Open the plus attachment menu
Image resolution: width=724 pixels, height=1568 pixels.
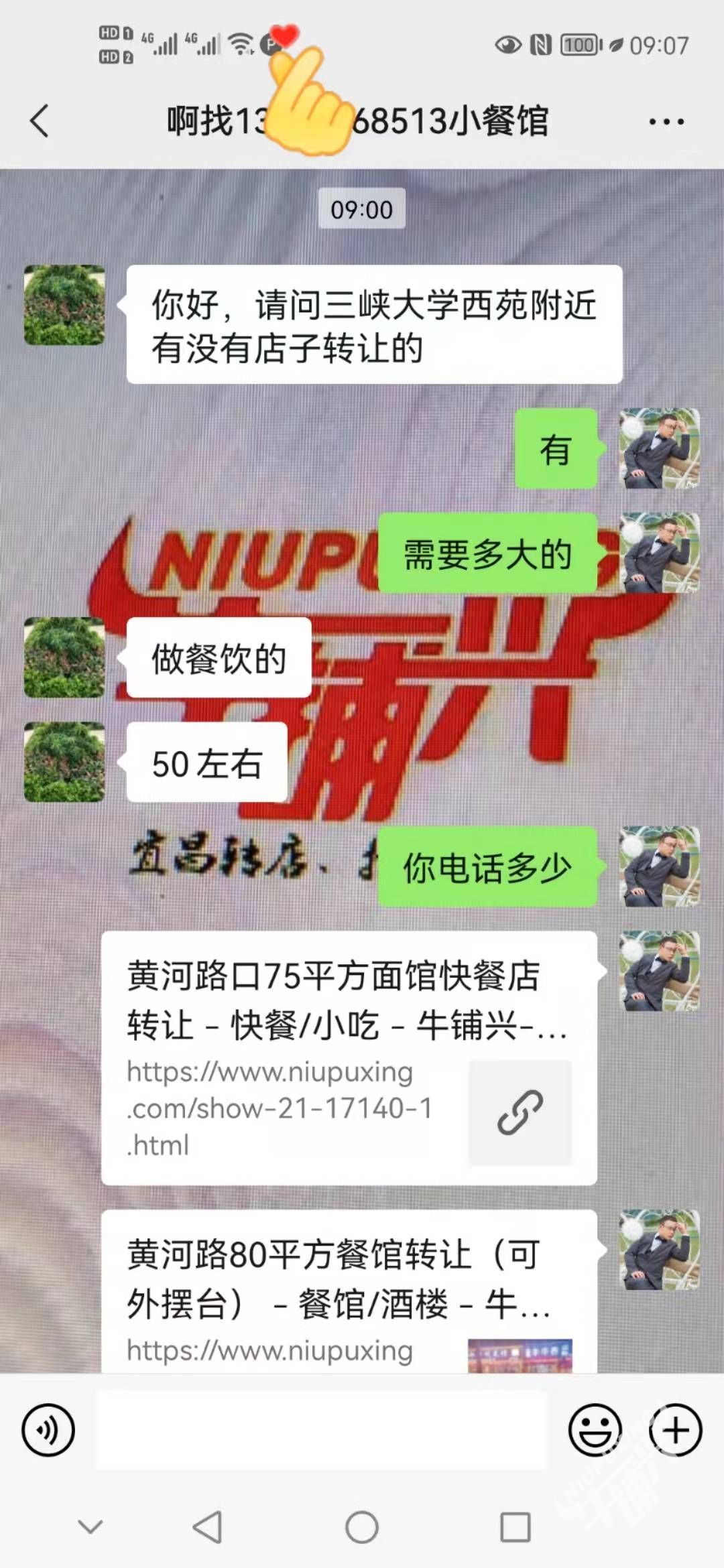[x=675, y=1430]
